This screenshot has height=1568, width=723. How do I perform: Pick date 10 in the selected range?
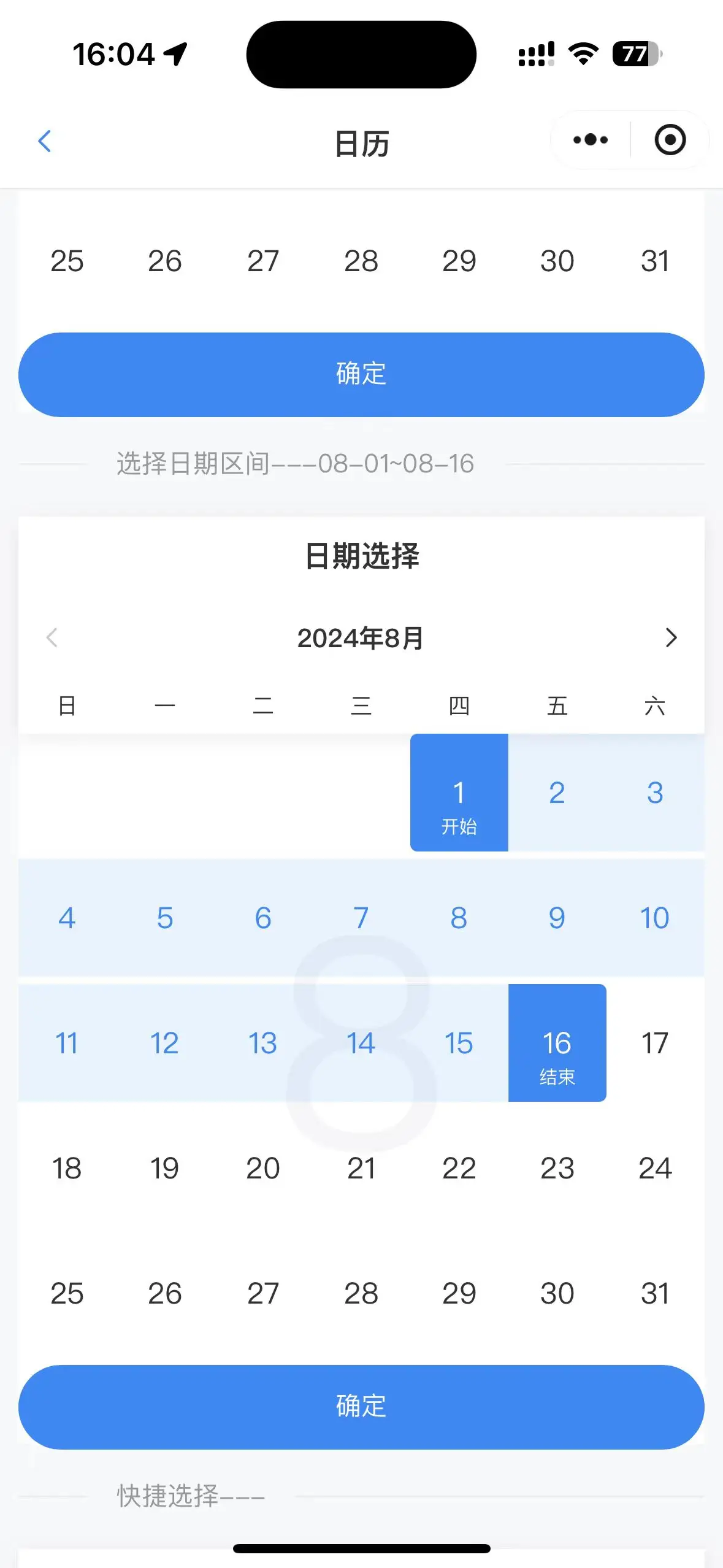[x=654, y=918]
